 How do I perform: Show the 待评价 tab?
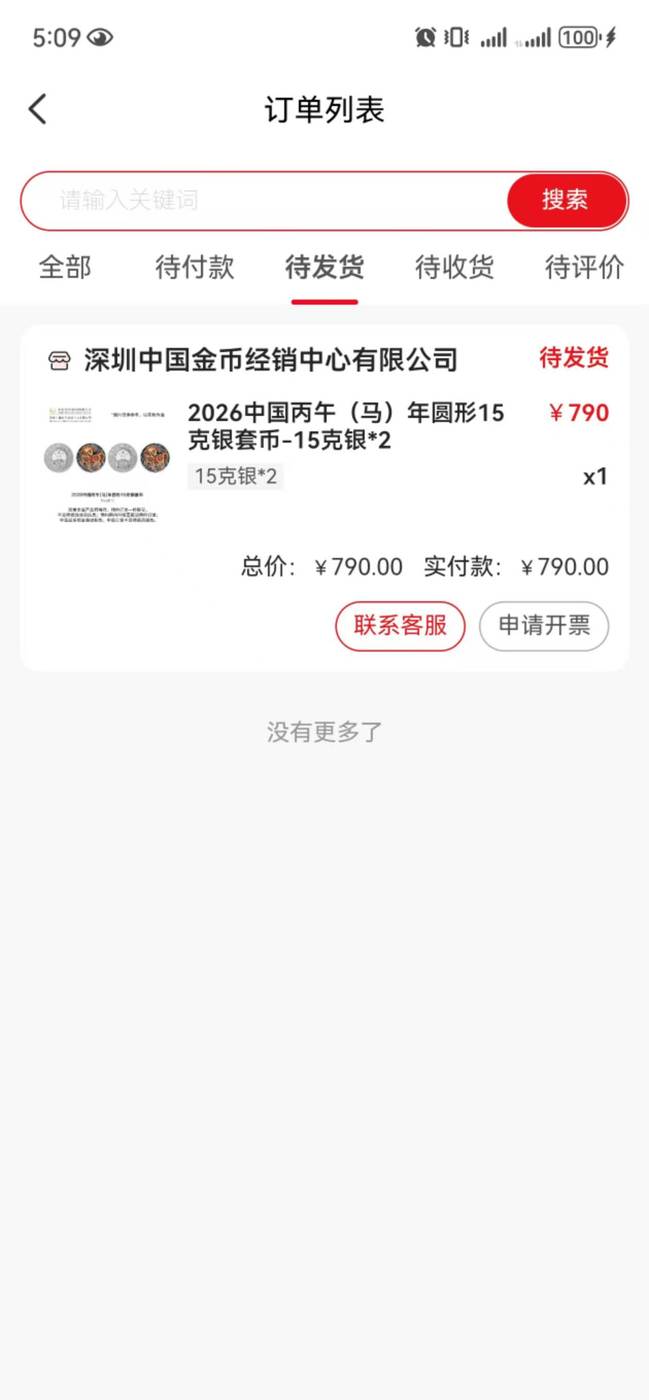point(584,267)
